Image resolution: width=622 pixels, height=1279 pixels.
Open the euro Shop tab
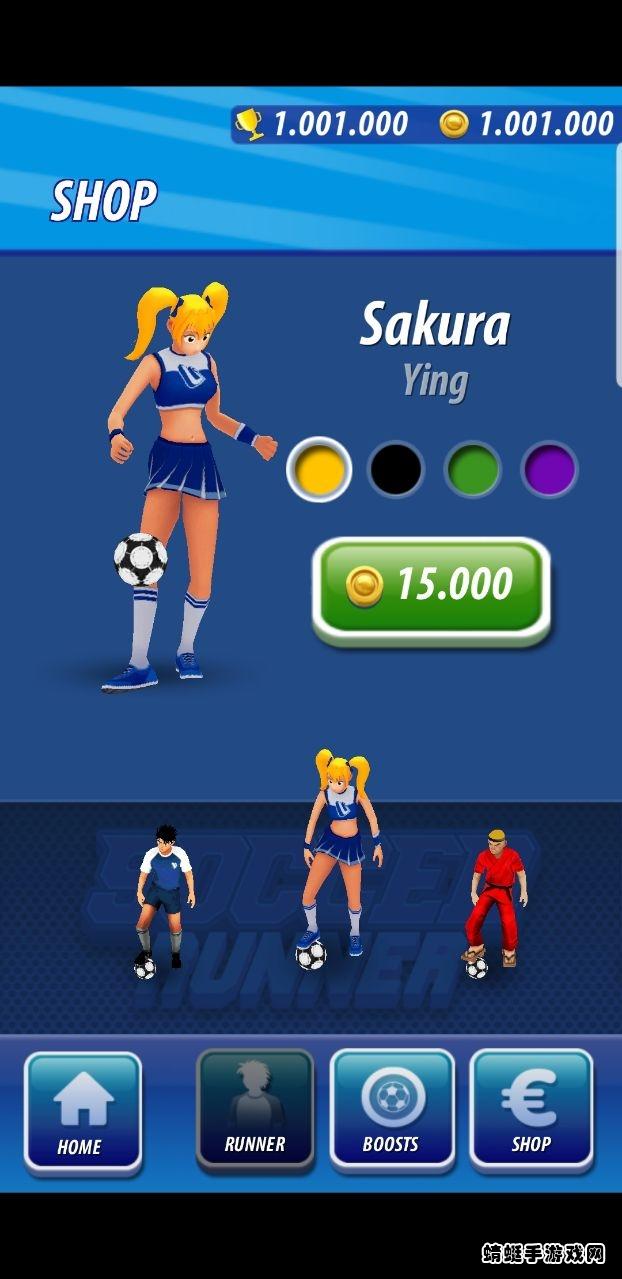coord(531,1109)
